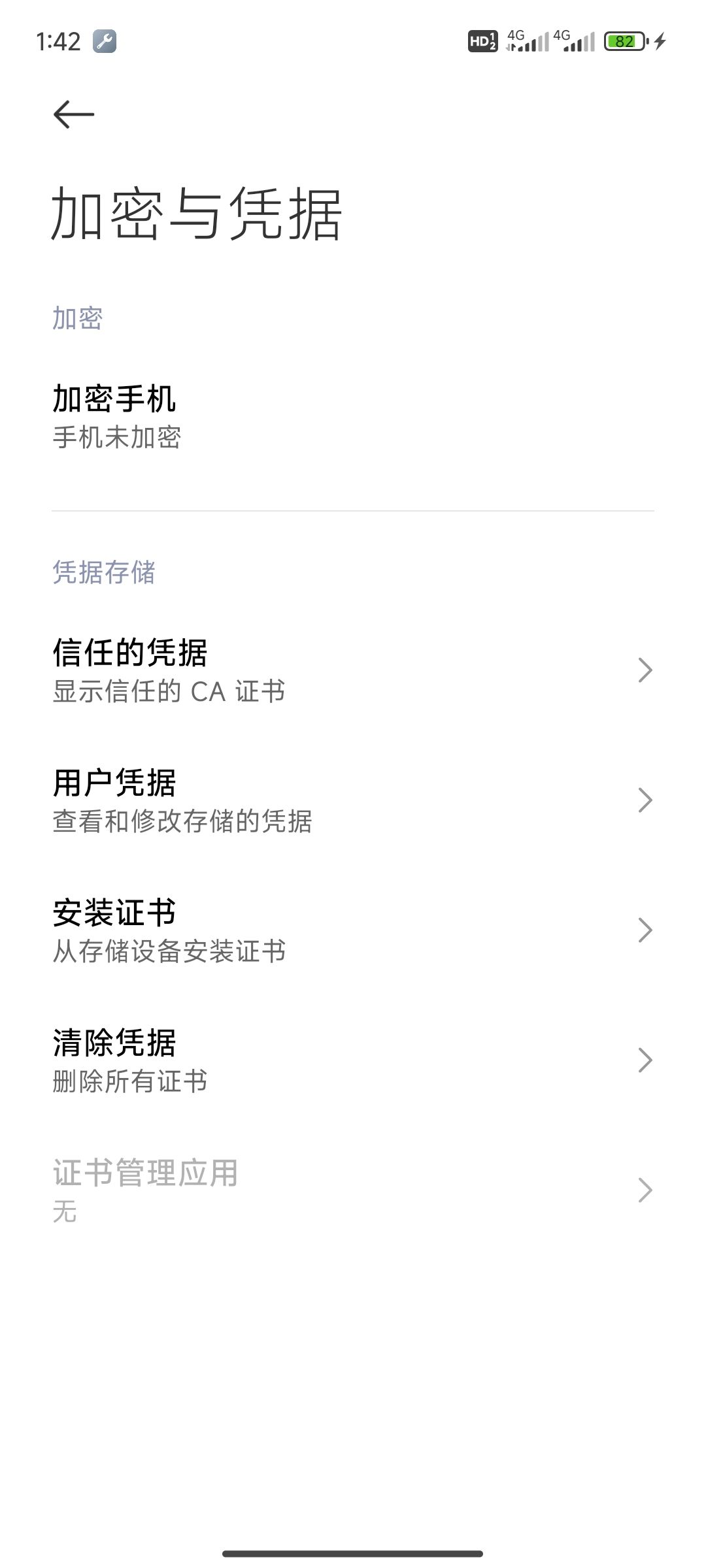
Task: Expand 安装证书 via its chevron
Action: tap(645, 929)
